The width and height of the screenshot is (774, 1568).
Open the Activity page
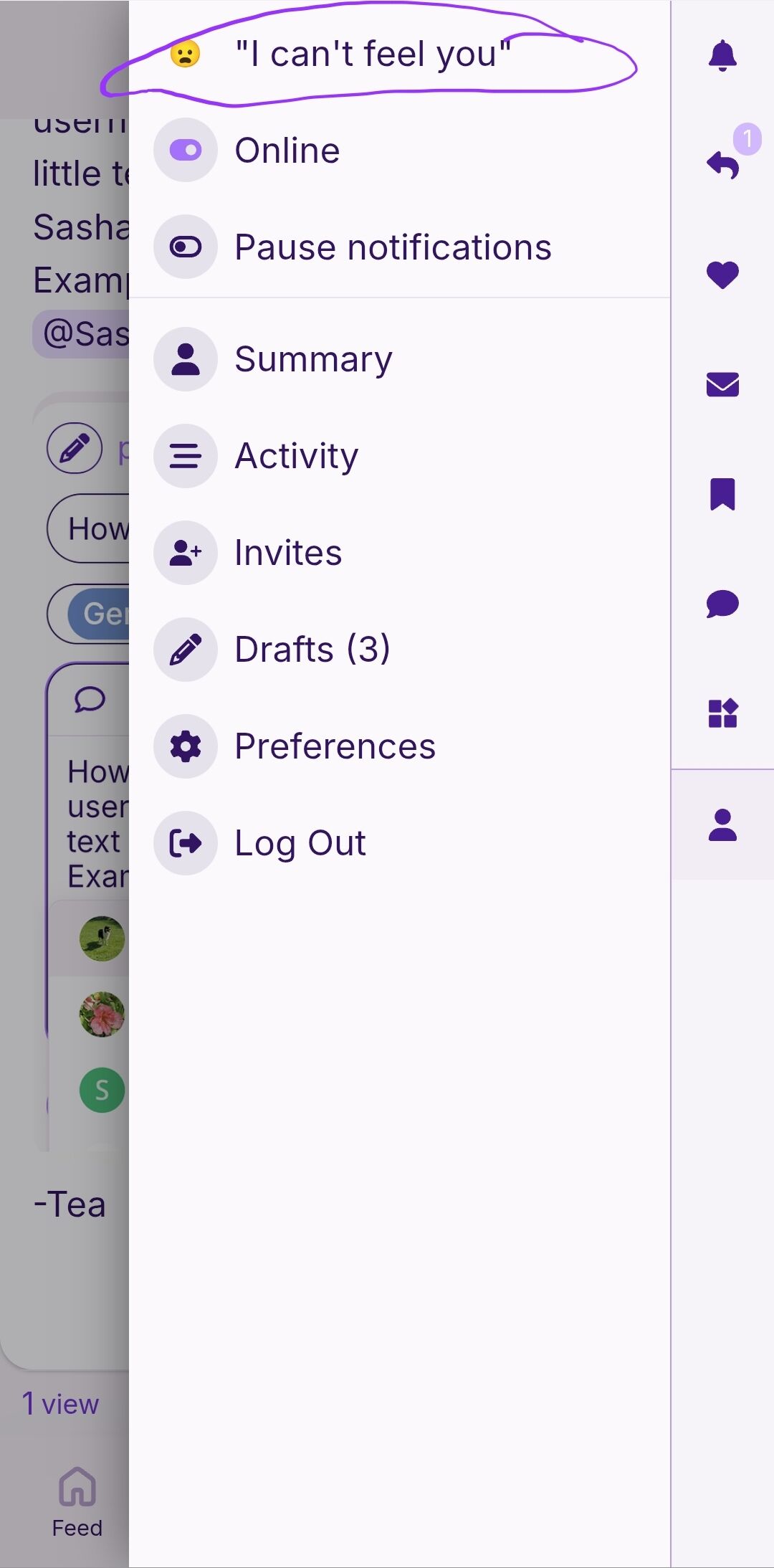(399, 455)
